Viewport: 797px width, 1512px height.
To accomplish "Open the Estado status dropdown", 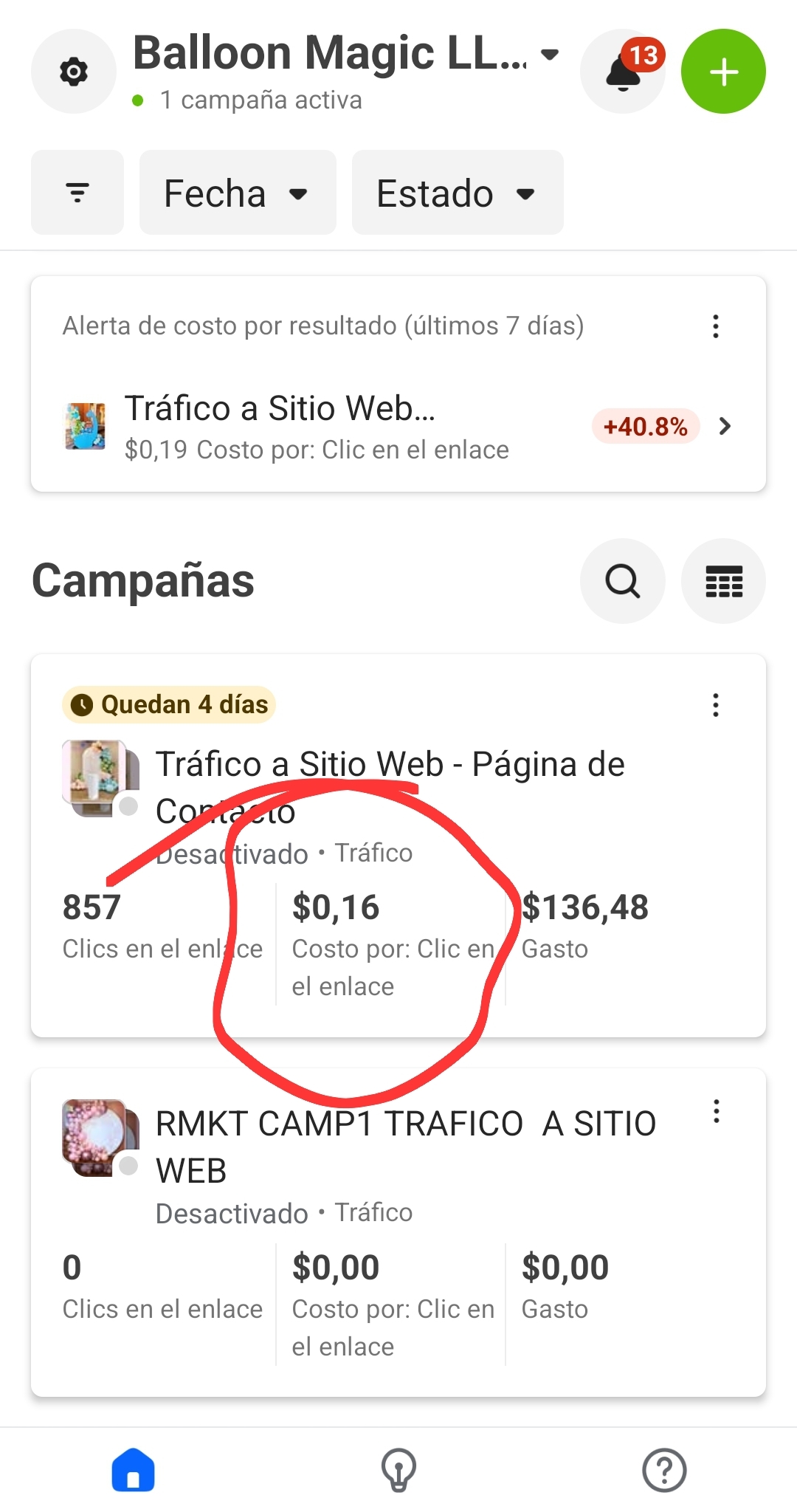I will click(457, 193).
